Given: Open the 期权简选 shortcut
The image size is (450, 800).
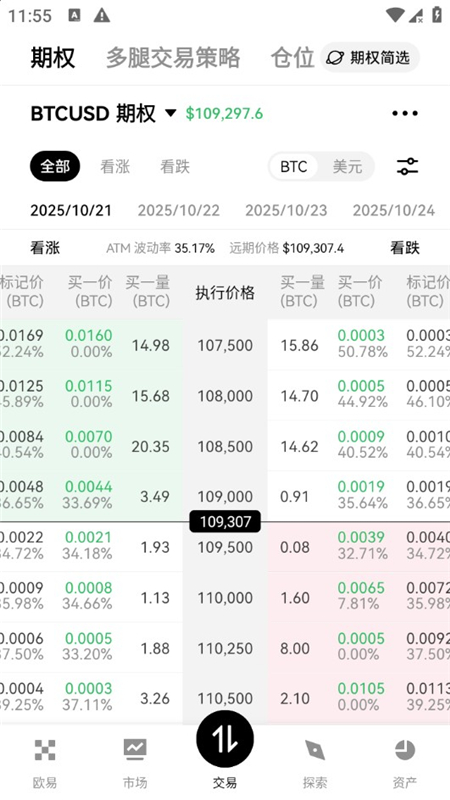Looking at the screenshot, I should [369, 58].
